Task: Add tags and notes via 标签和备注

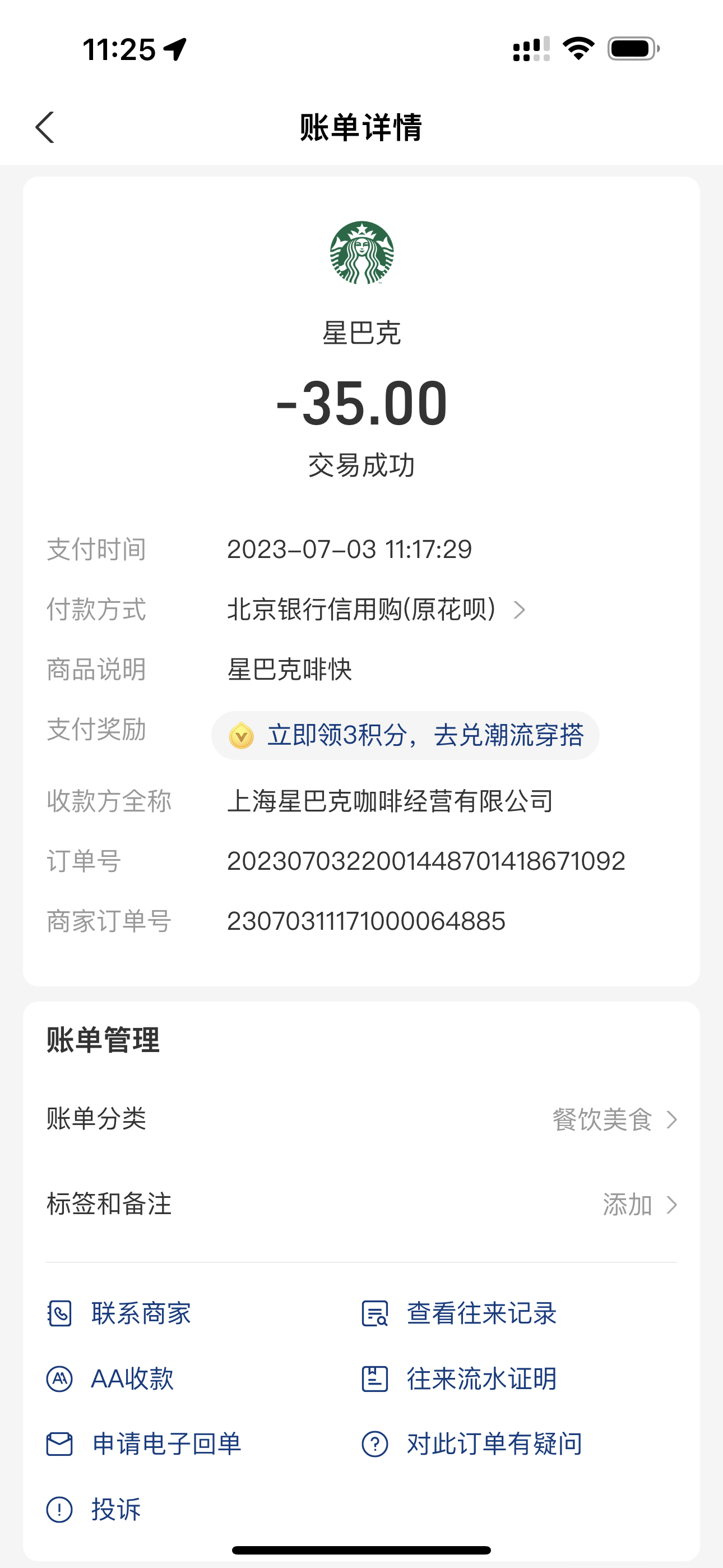Action: click(361, 1204)
